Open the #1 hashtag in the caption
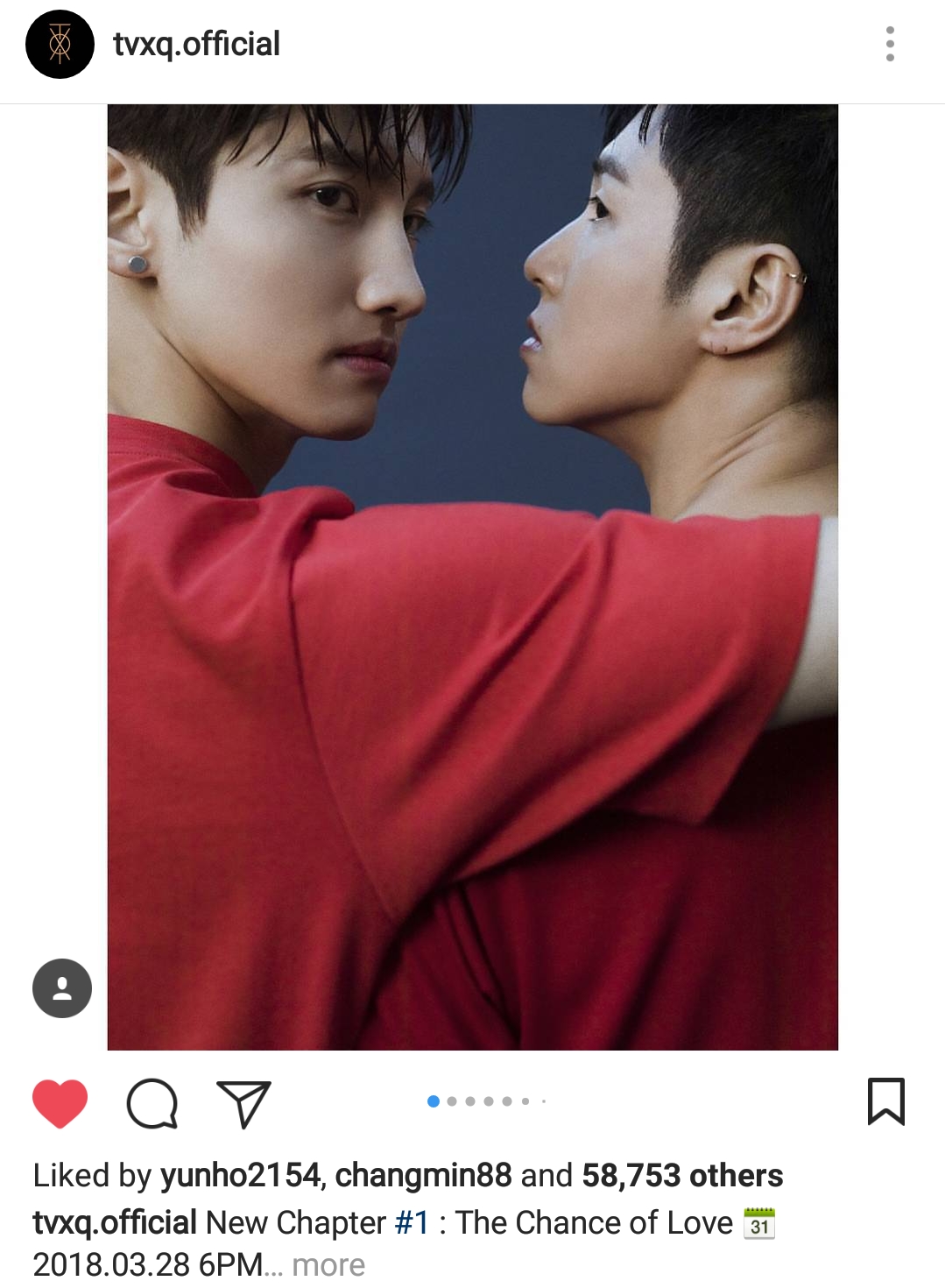This screenshot has width=945, height=1288. [x=412, y=1223]
